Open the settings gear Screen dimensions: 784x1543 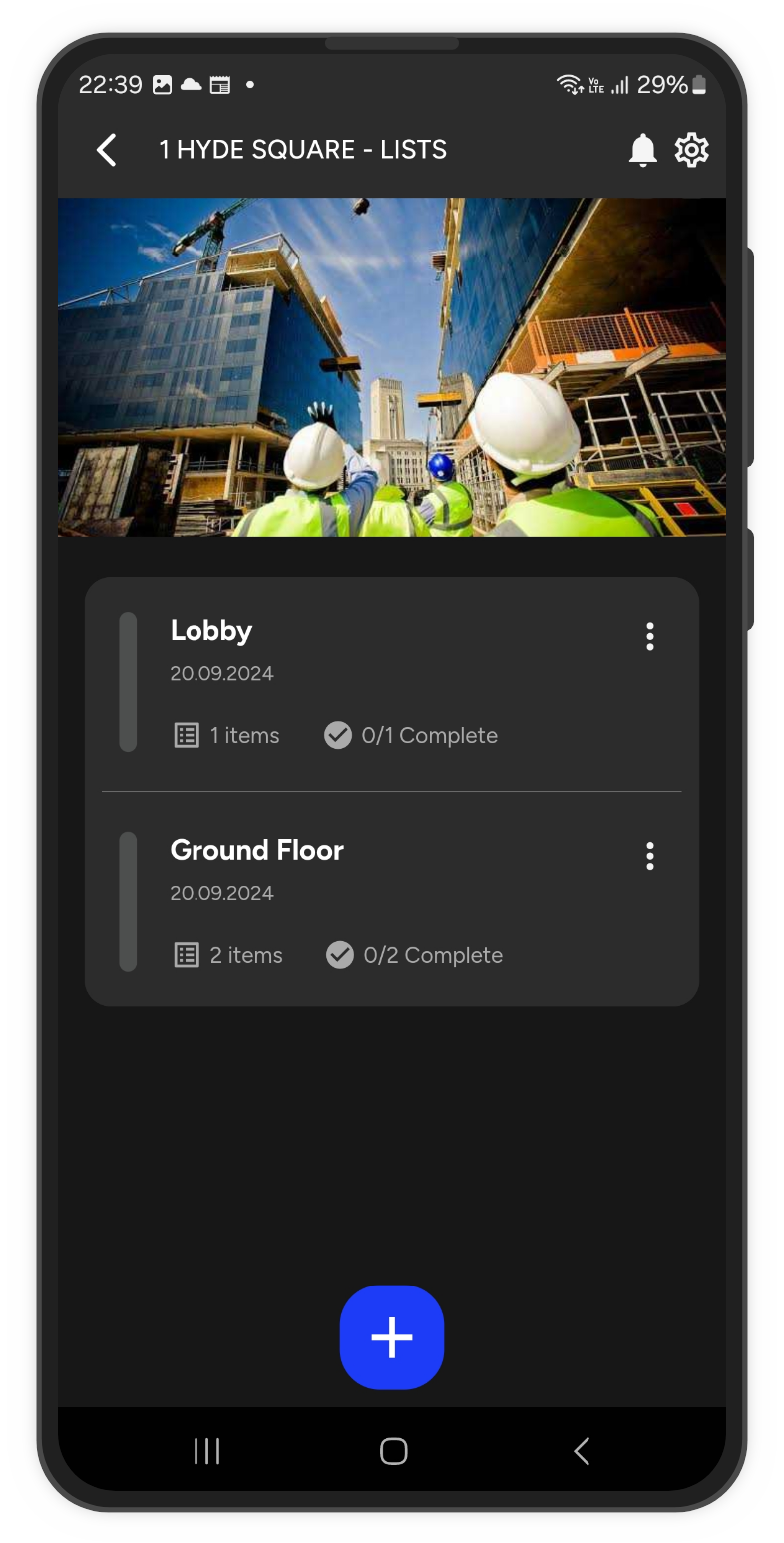pos(691,150)
